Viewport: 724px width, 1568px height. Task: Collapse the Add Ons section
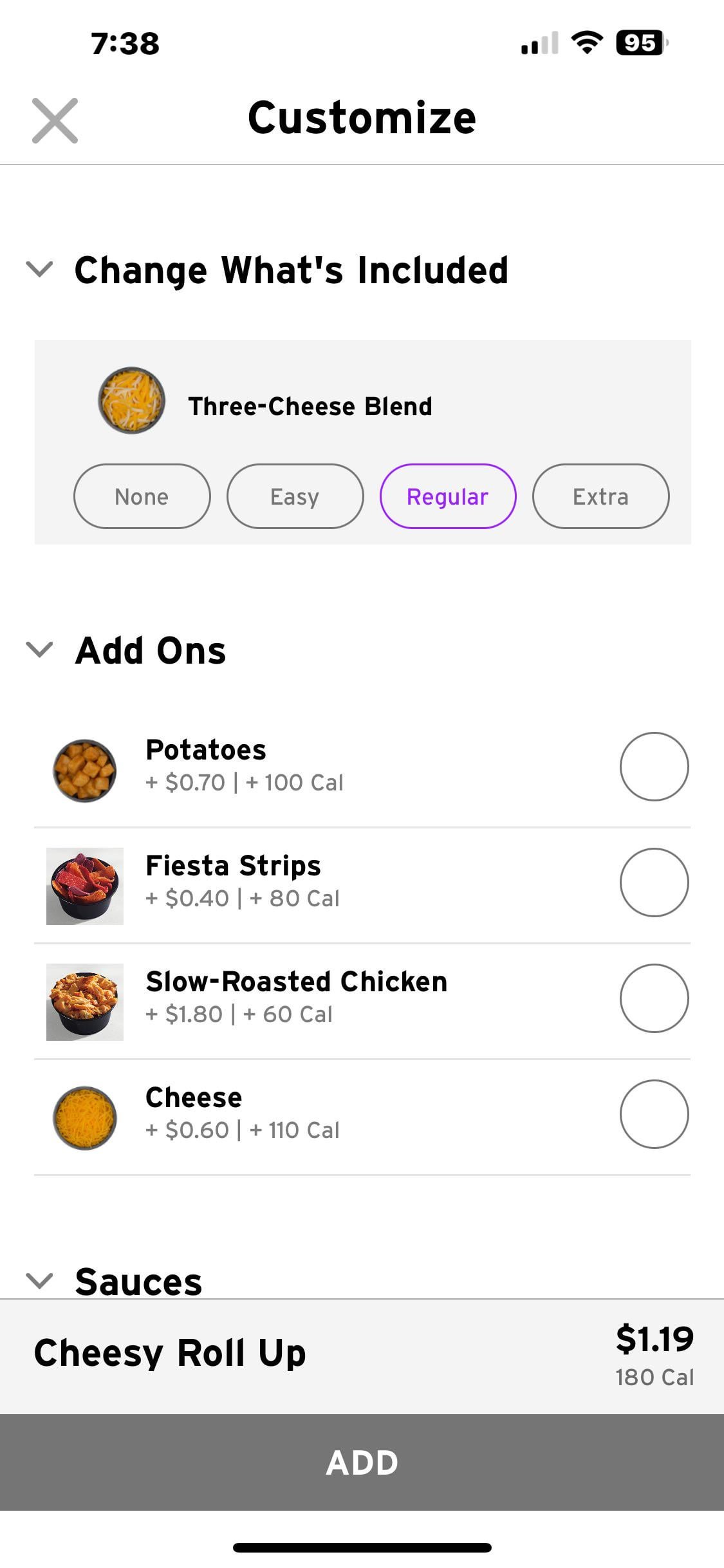(39, 649)
